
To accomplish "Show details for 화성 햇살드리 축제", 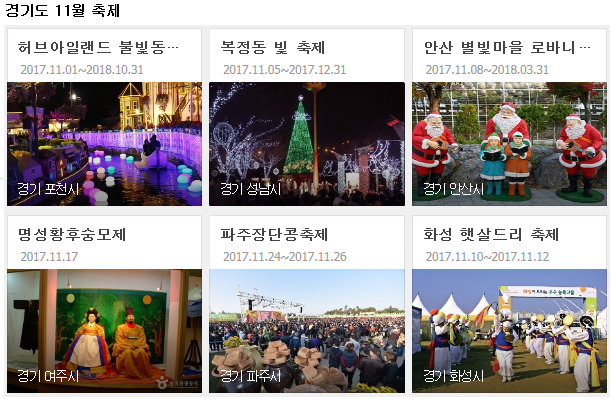I will pos(509,328).
